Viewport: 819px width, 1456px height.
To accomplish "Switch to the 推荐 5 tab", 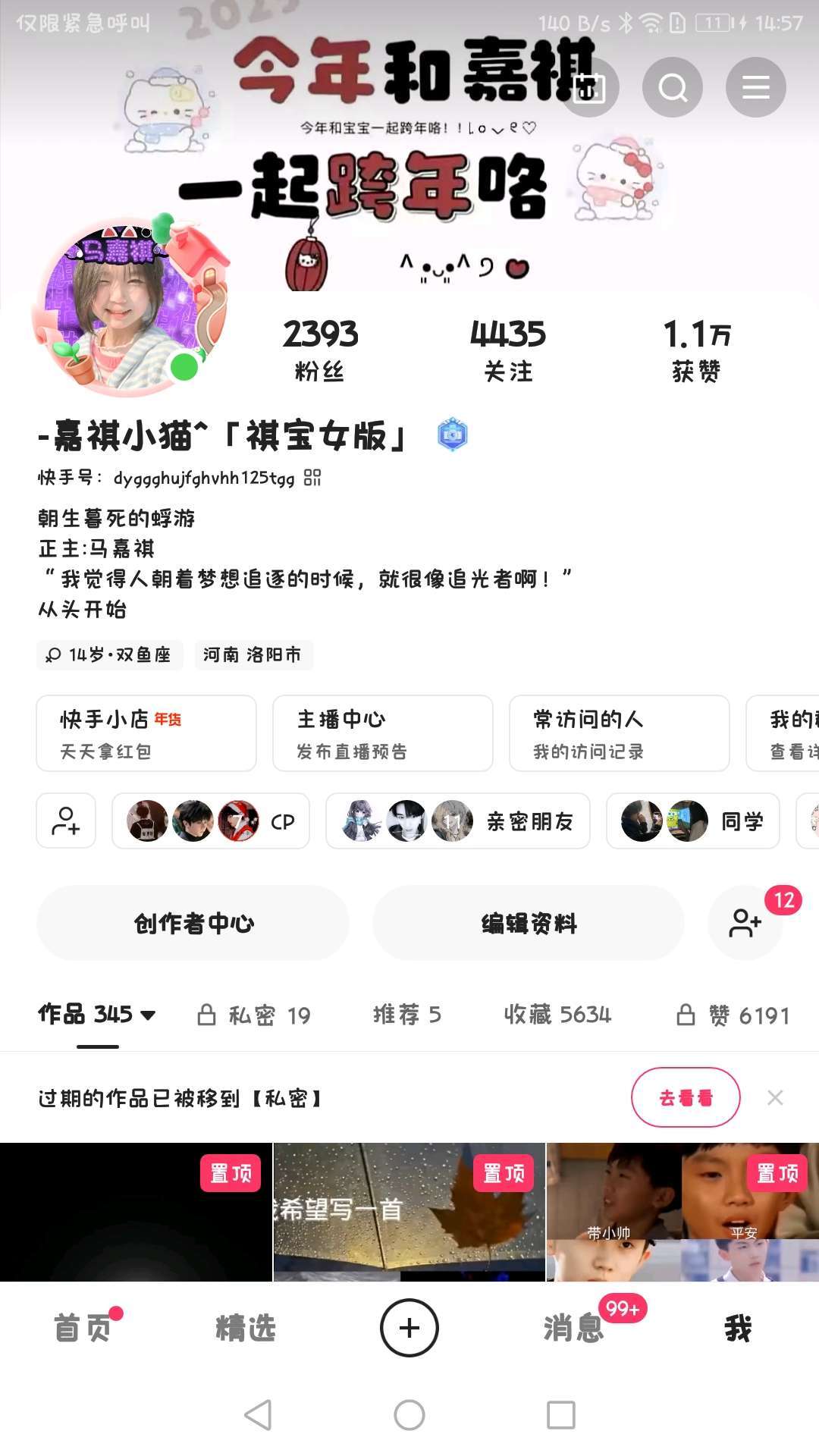I will pyautogui.click(x=406, y=1015).
